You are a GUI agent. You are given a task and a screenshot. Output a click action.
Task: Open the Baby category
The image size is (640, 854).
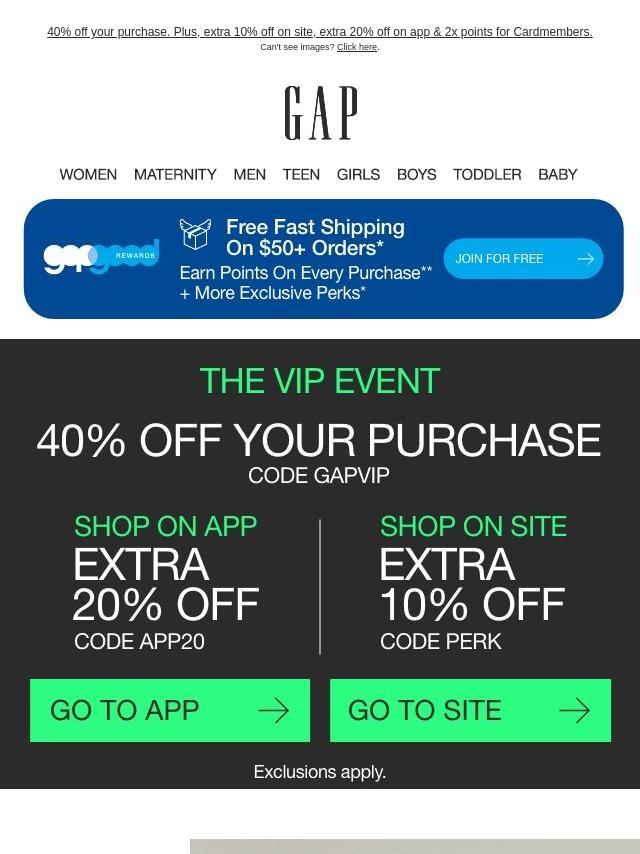(x=557, y=174)
